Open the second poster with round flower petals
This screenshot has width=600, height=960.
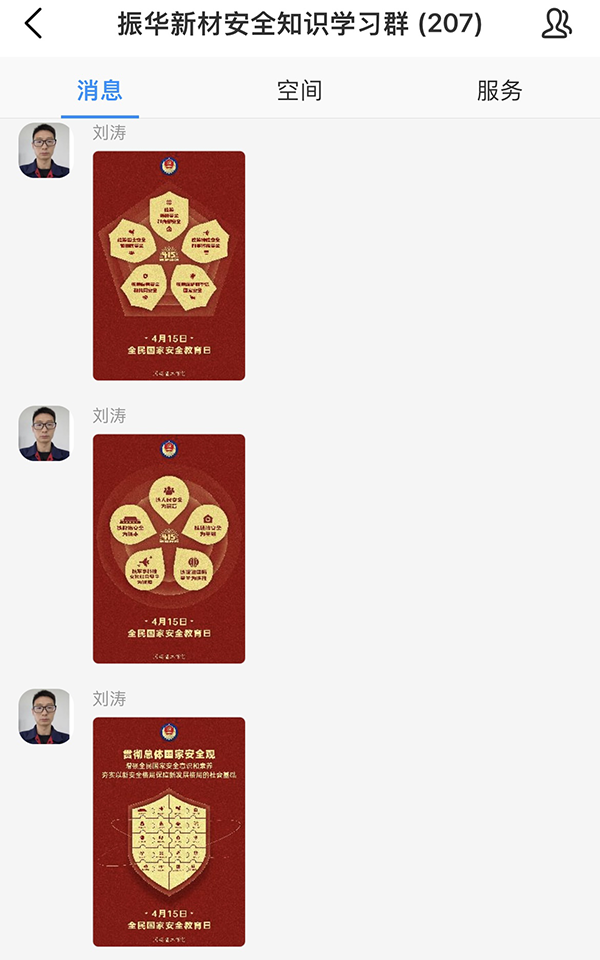click(x=169, y=548)
